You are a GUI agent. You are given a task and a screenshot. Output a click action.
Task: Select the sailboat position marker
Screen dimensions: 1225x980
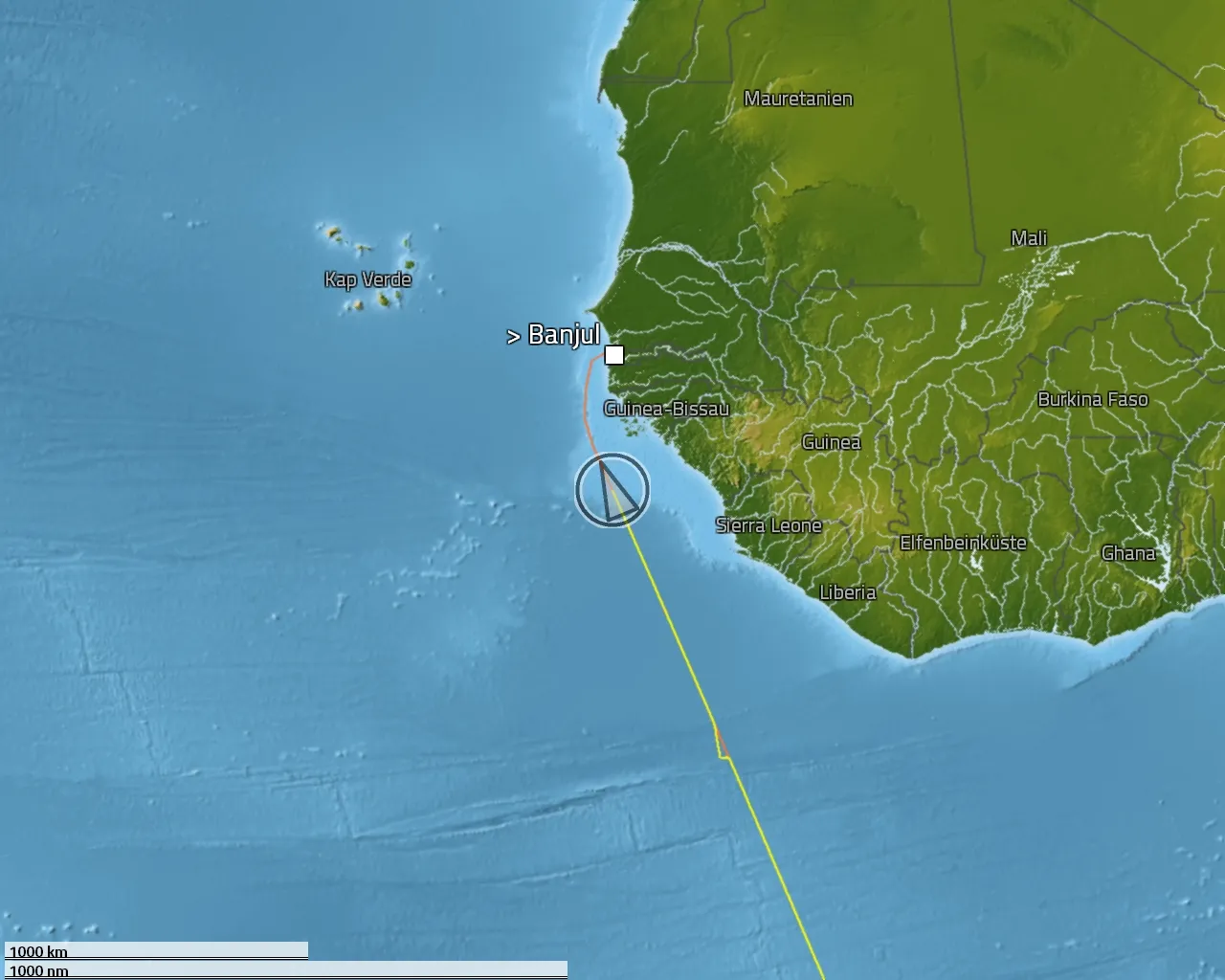coord(612,490)
